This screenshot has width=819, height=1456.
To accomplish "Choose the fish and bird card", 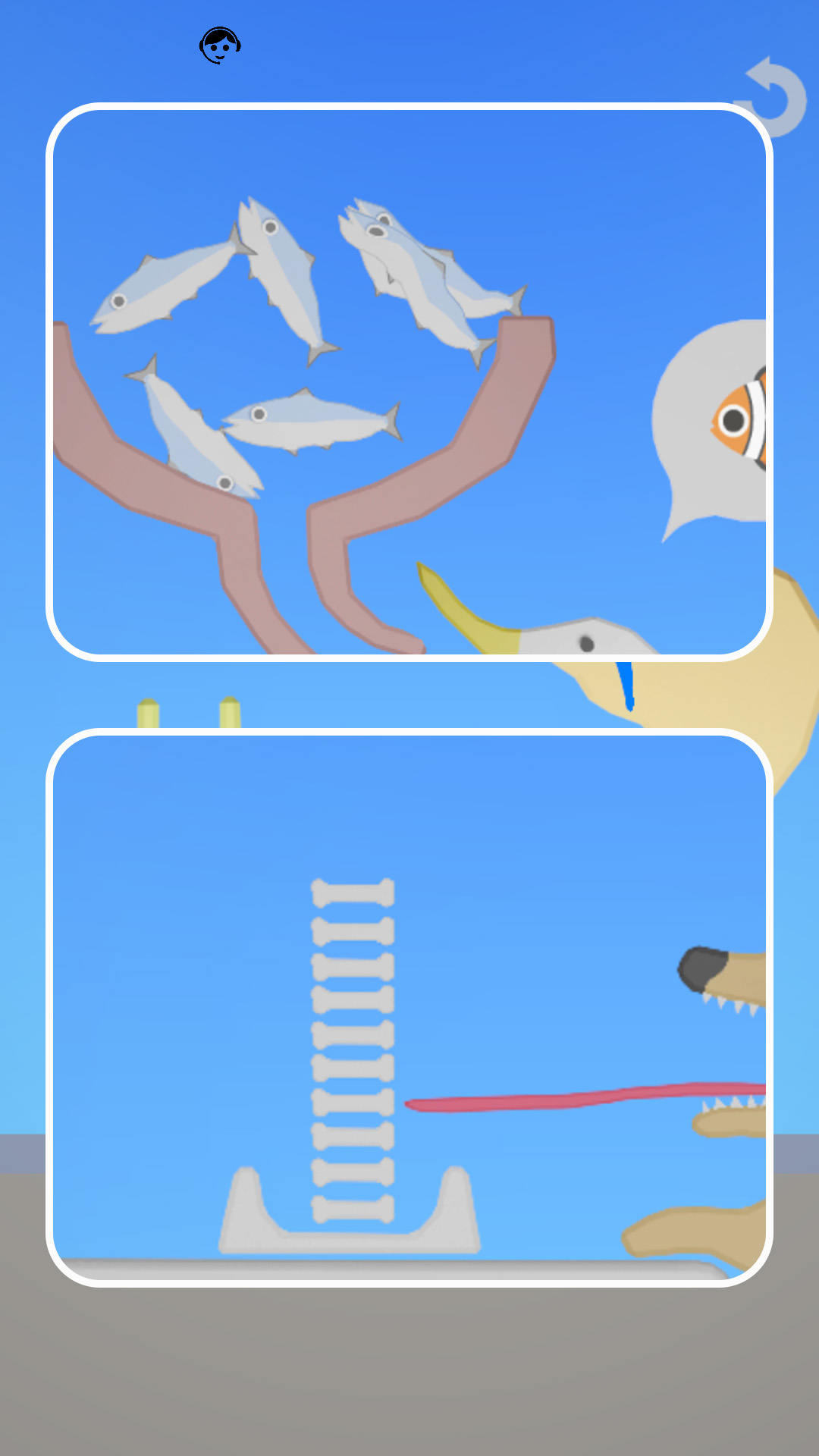I will point(409,382).
